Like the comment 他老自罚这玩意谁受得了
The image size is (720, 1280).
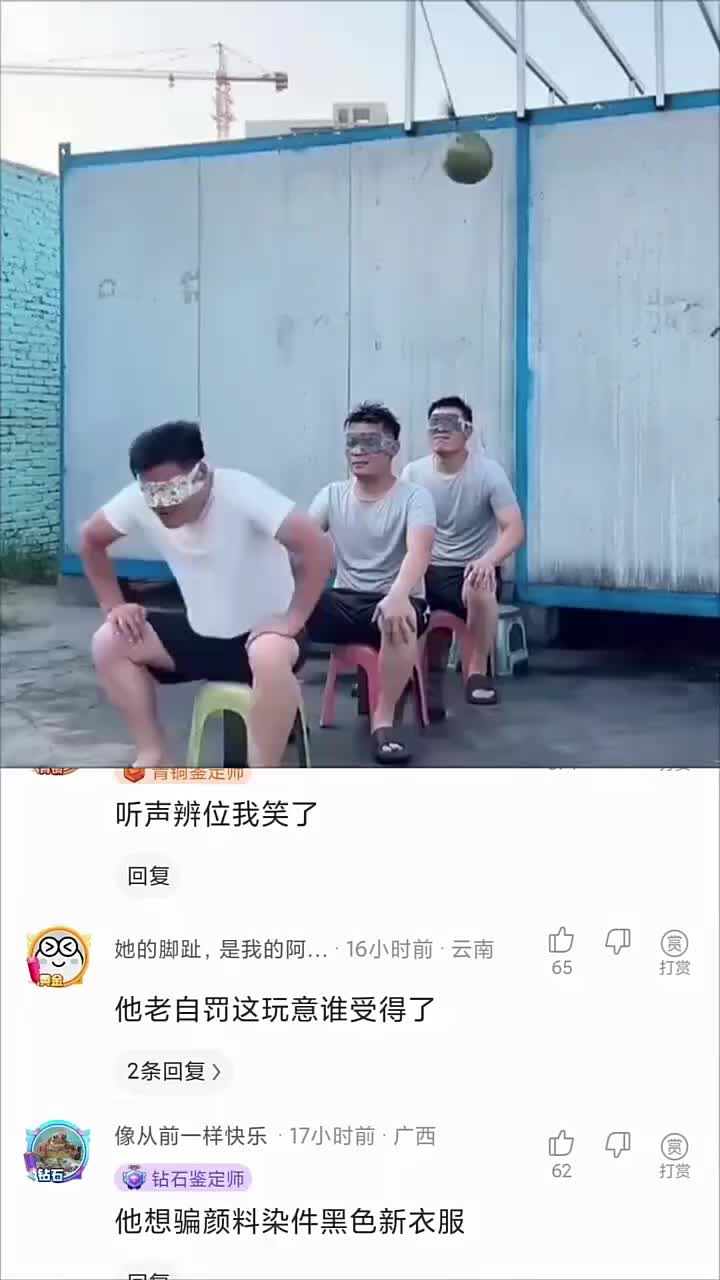pyautogui.click(x=561, y=941)
